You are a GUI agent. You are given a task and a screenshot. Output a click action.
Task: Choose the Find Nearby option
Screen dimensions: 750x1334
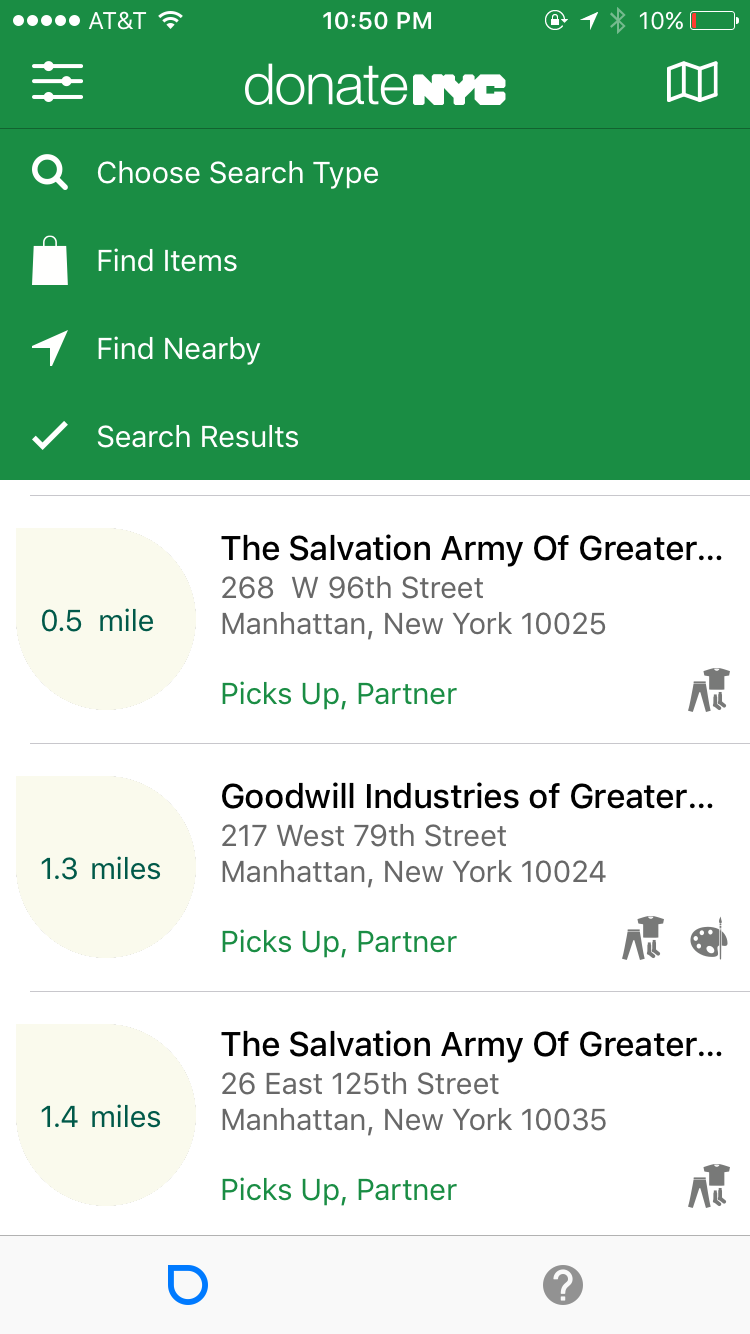(x=177, y=349)
